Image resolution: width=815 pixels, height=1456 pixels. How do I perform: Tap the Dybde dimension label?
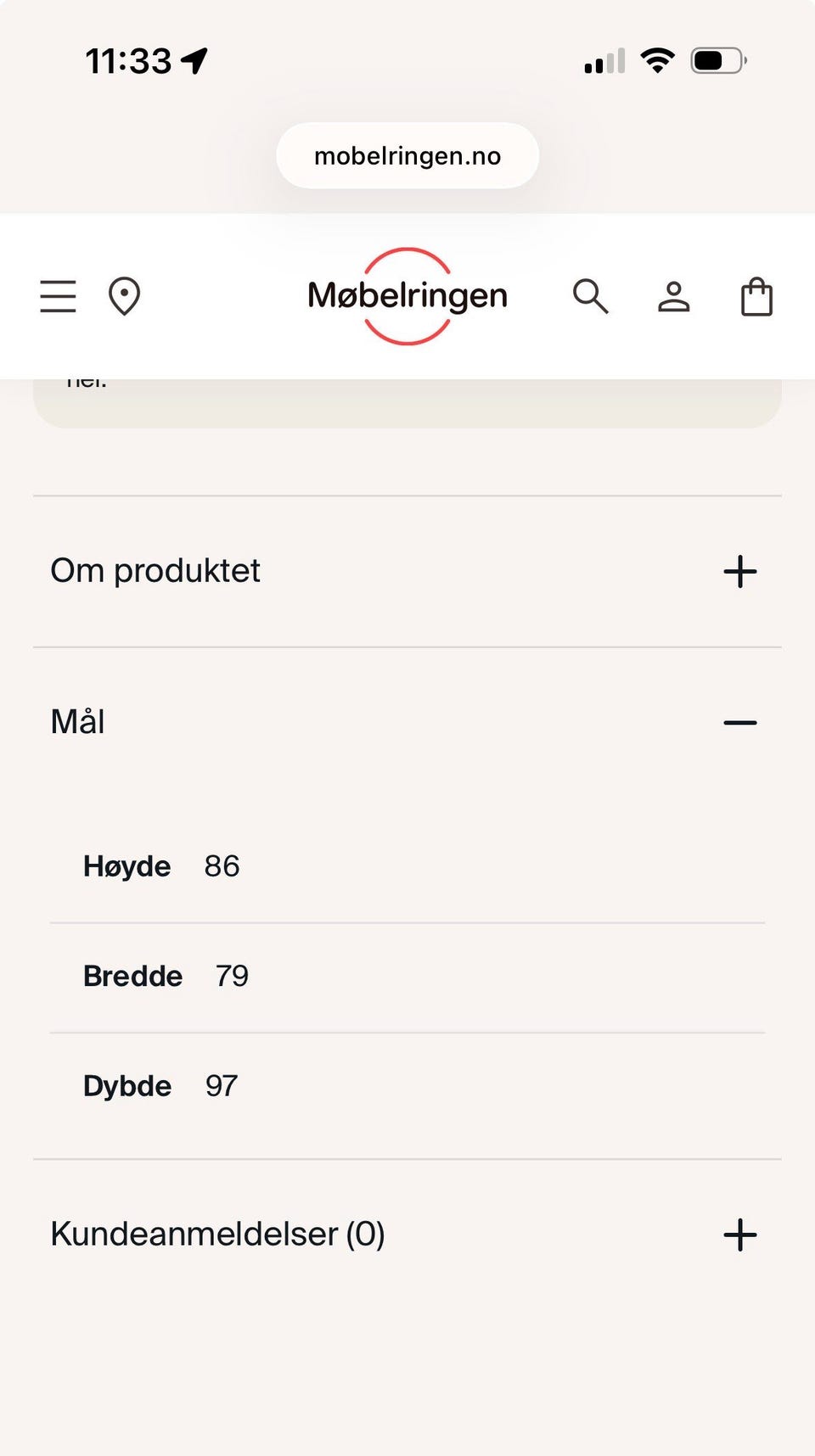(x=126, y=1085)
